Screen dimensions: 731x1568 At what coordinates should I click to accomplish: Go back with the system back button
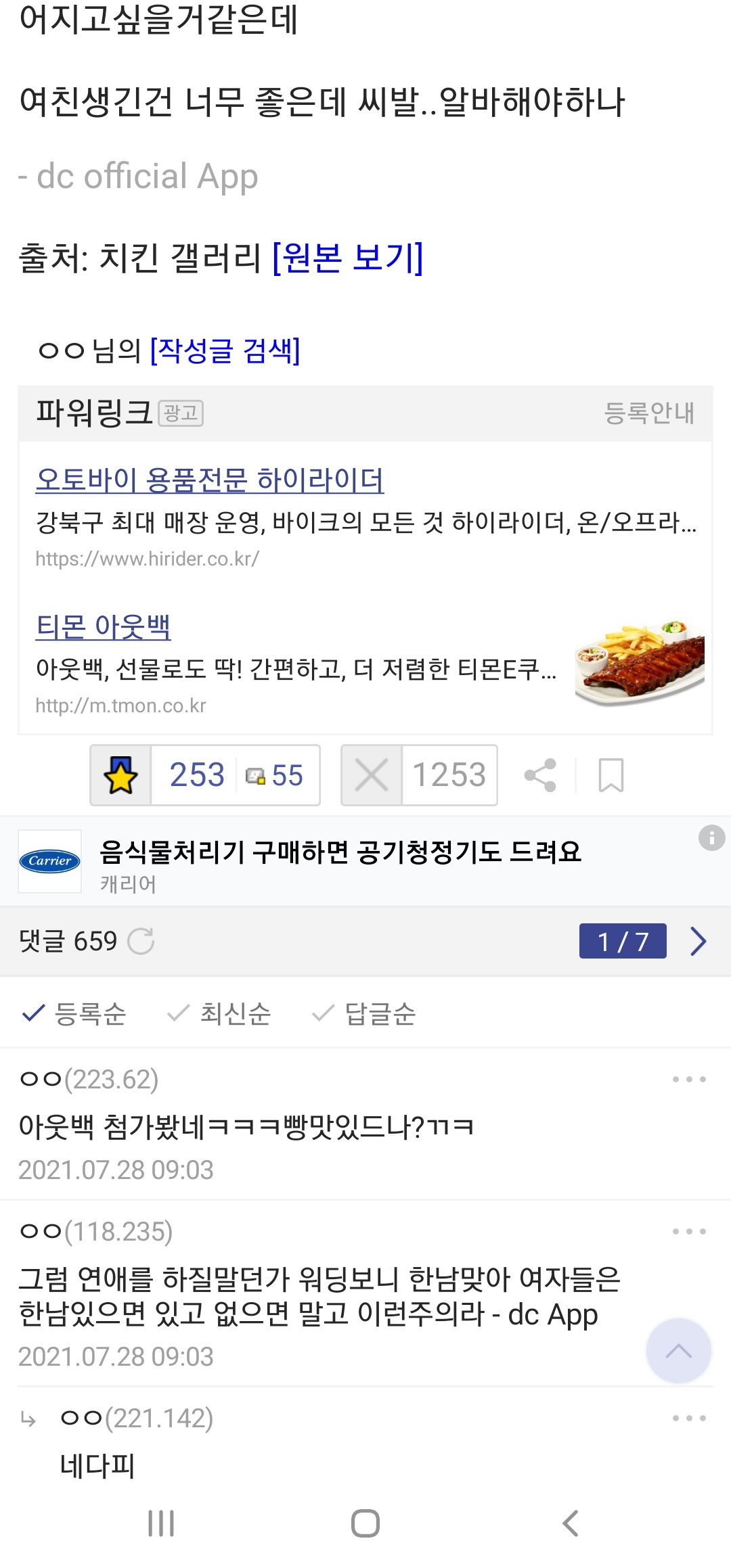(570, 1523)
